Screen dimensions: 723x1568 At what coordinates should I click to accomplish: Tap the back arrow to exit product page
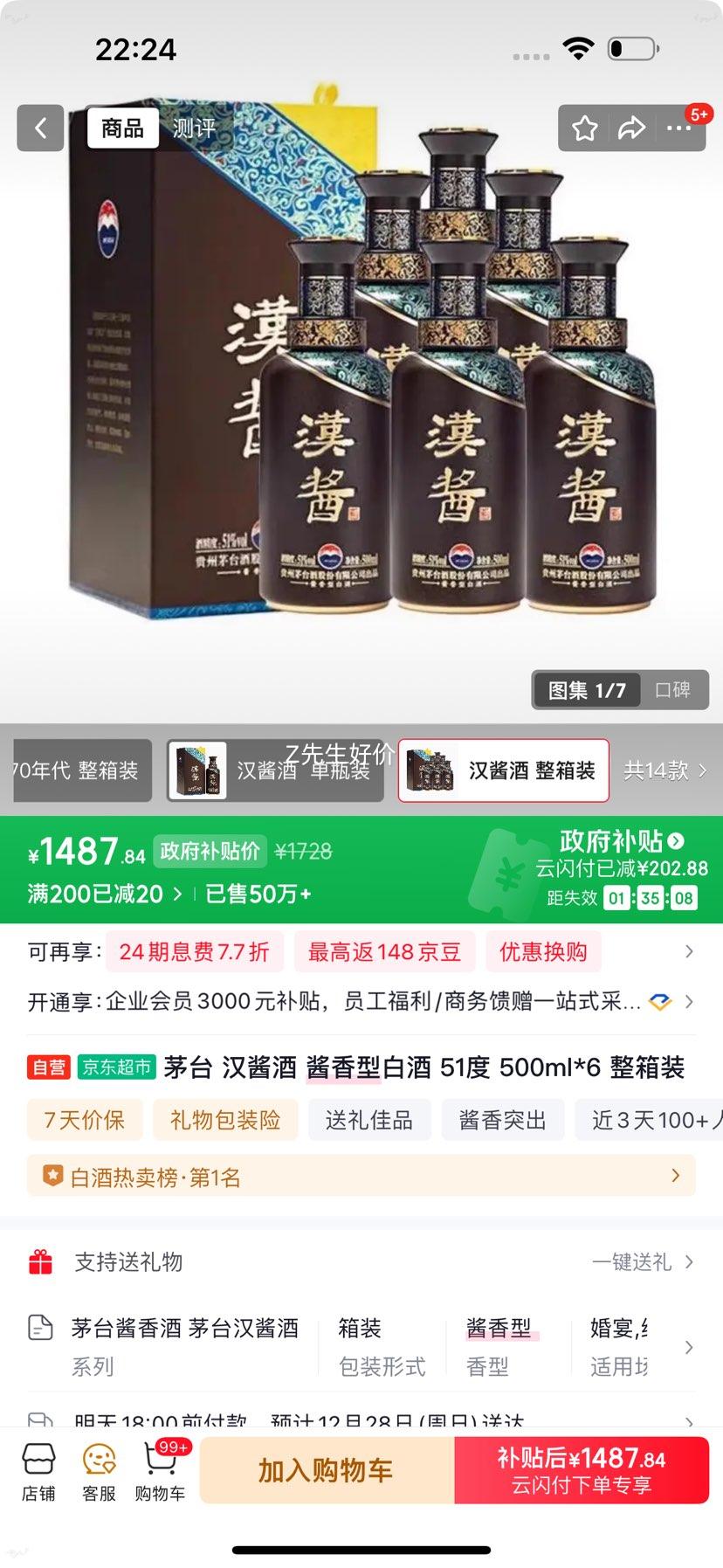pyautogui.click(x=40, y=128)
